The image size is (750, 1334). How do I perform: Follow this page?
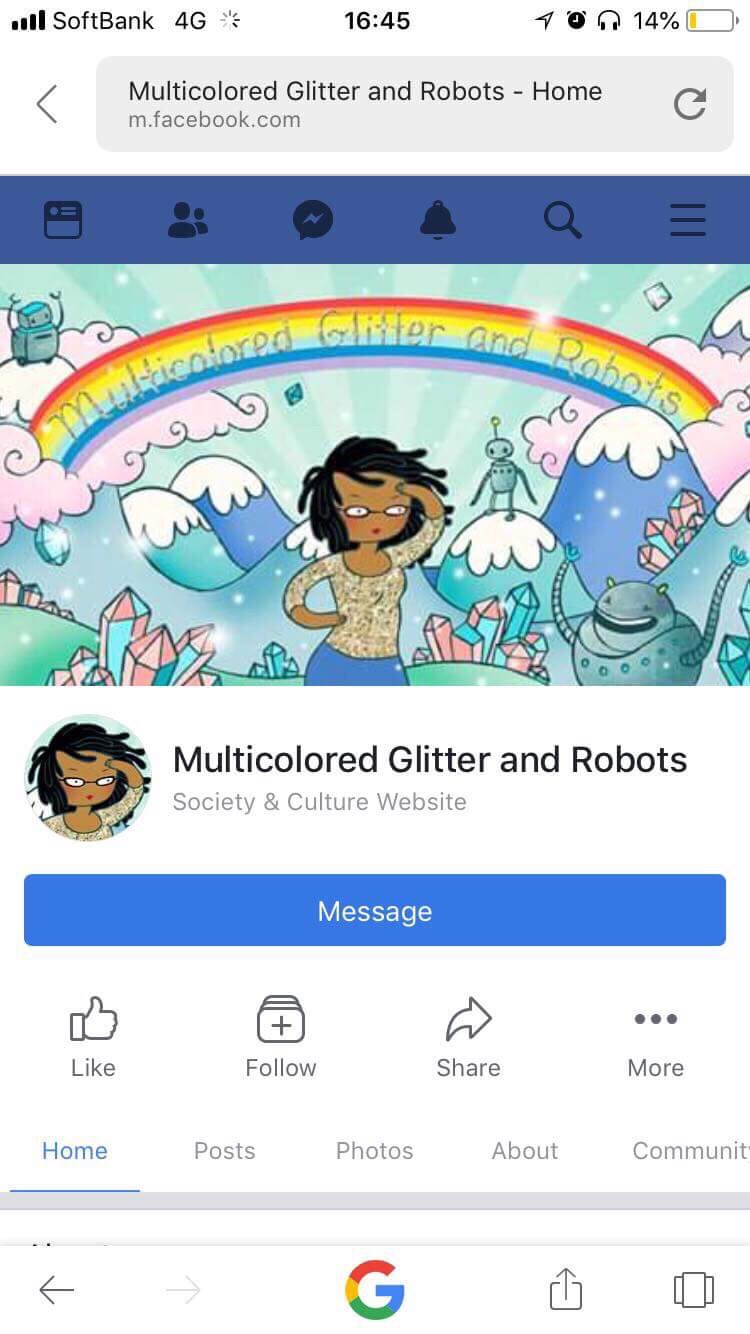281,1038
